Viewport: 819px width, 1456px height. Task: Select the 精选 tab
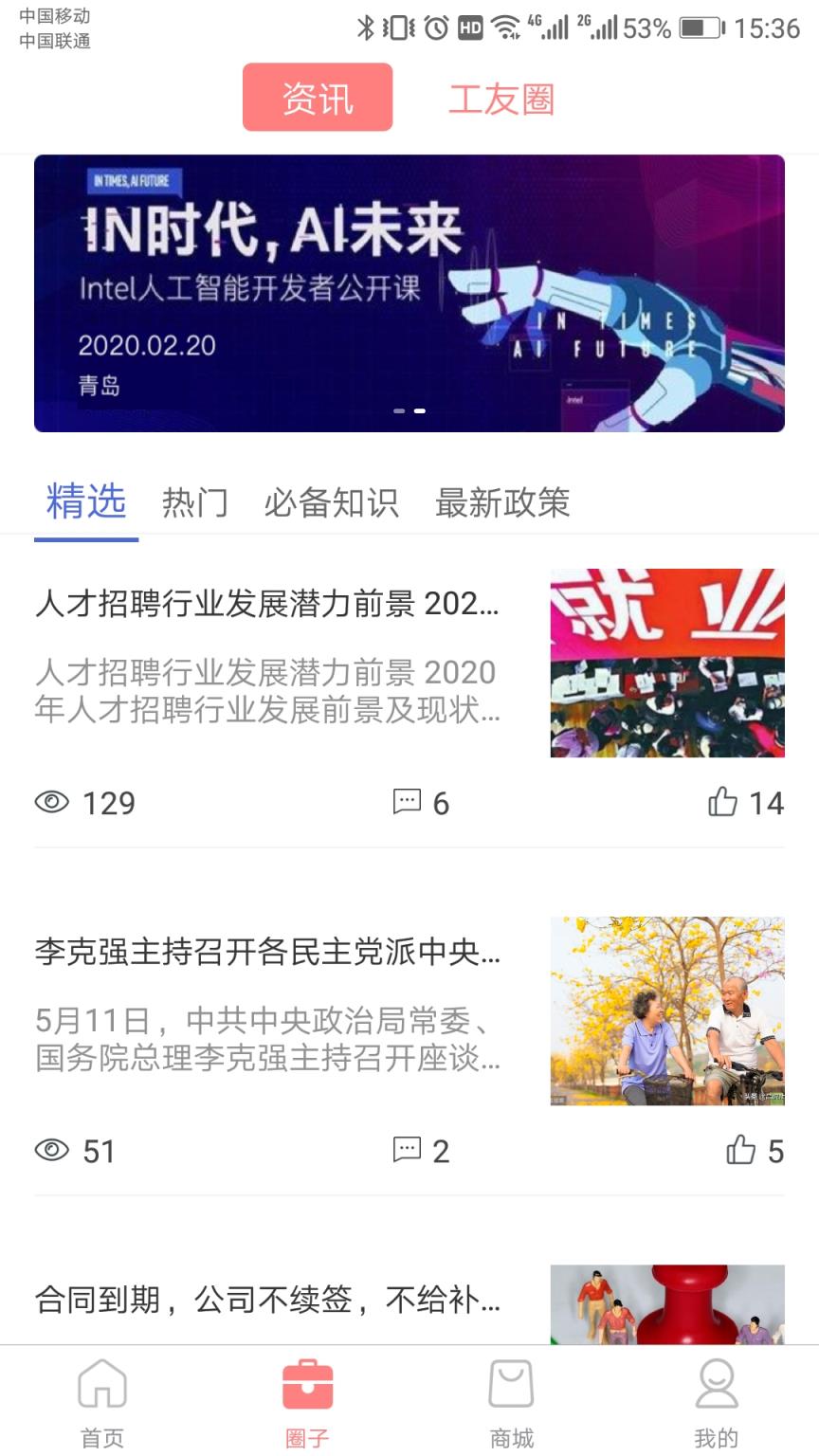point(84,503)
